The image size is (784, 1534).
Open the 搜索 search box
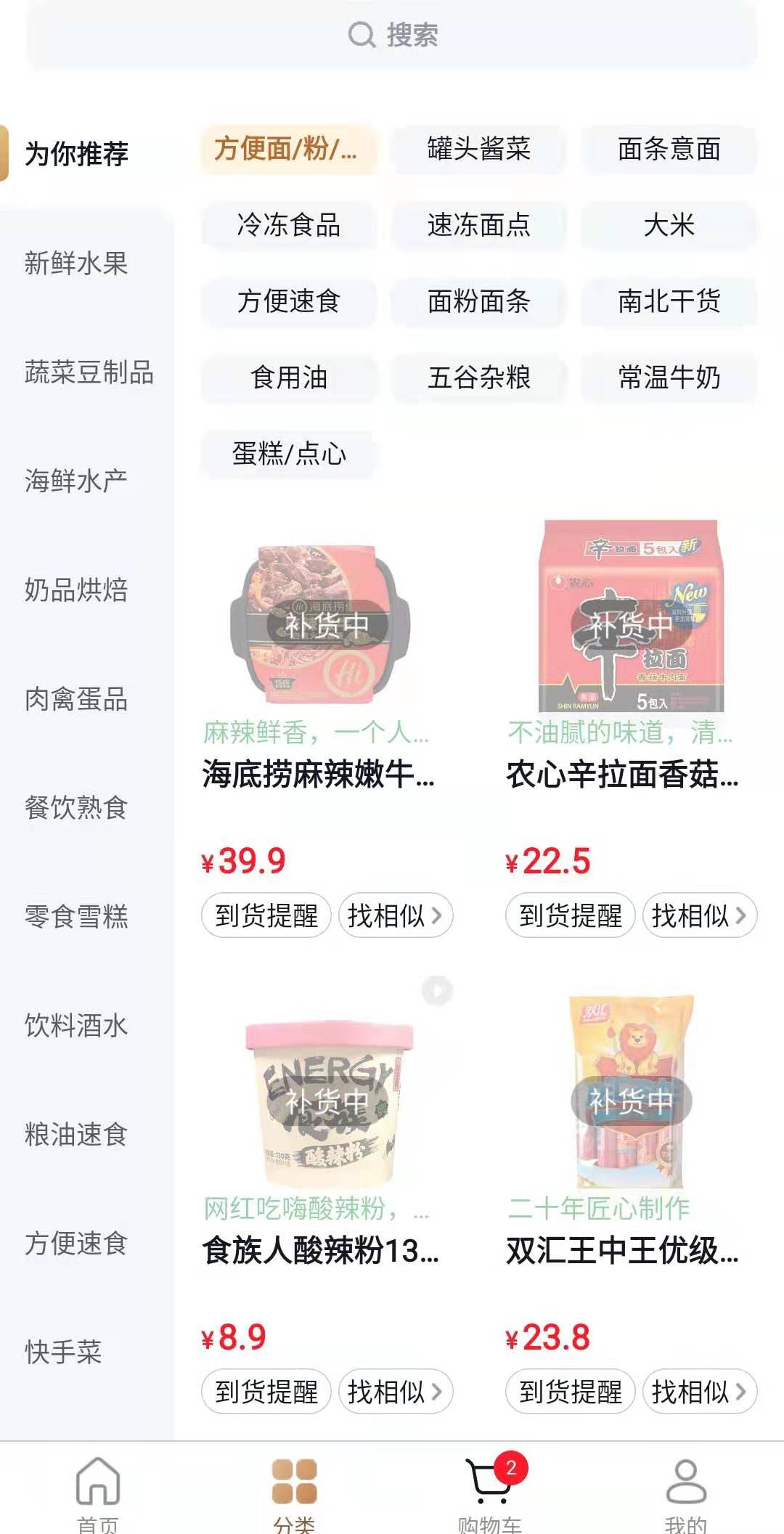click(392, 35)
